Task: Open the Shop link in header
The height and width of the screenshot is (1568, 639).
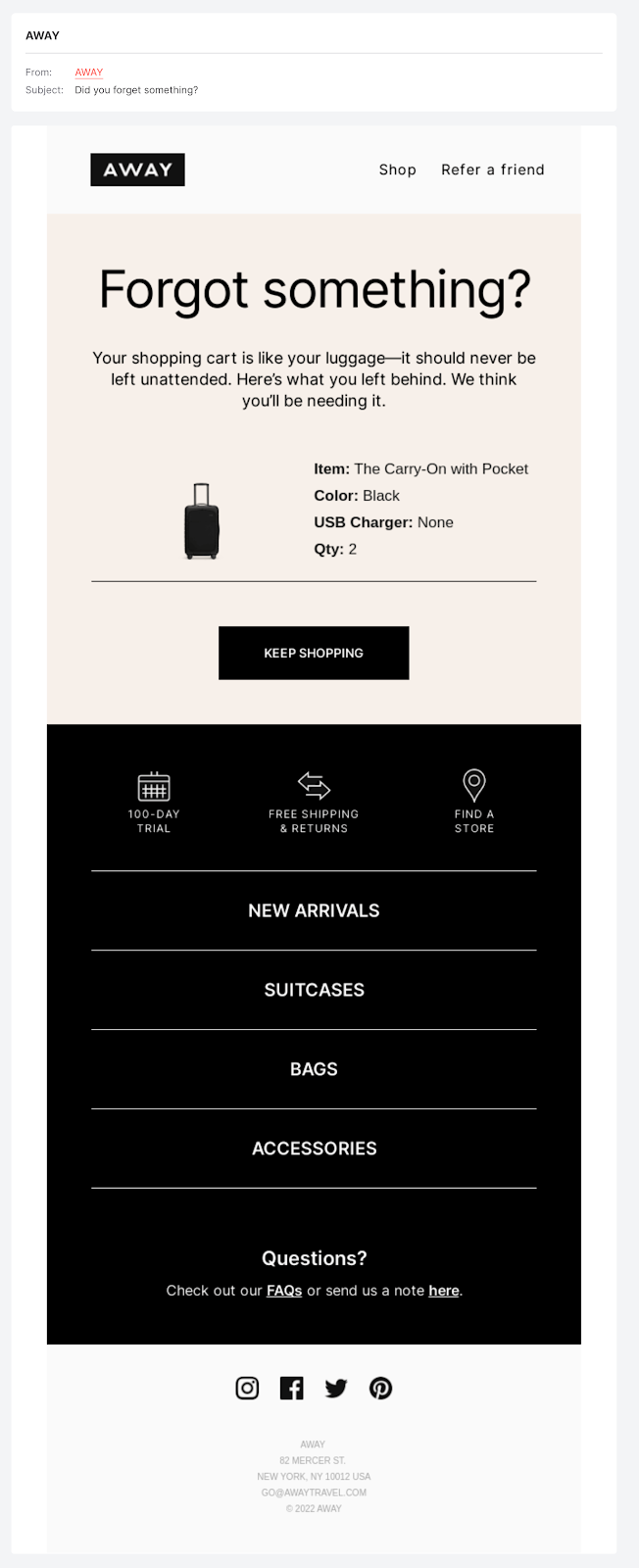Action: (397, 170)
